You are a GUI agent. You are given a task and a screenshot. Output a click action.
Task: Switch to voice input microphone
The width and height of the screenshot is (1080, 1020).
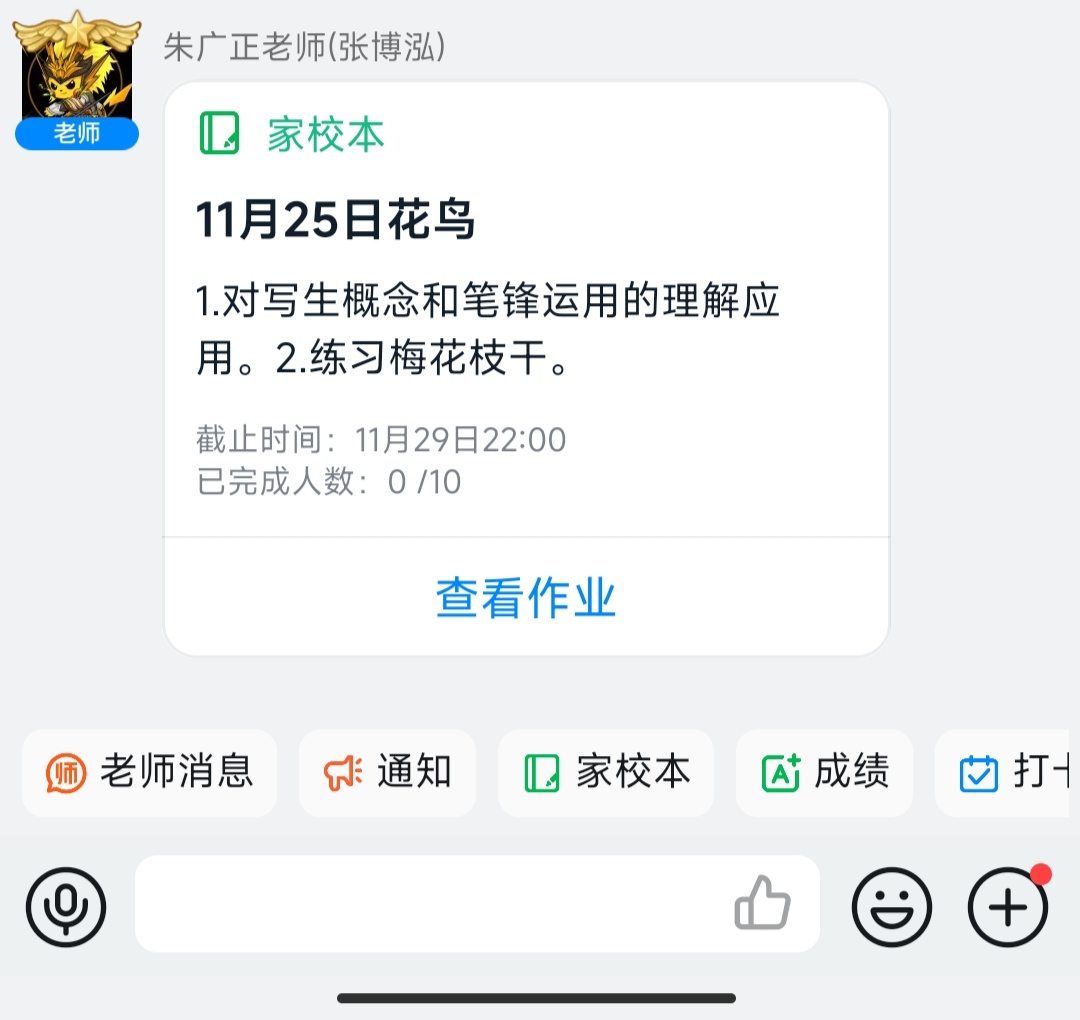pos(66,908)
